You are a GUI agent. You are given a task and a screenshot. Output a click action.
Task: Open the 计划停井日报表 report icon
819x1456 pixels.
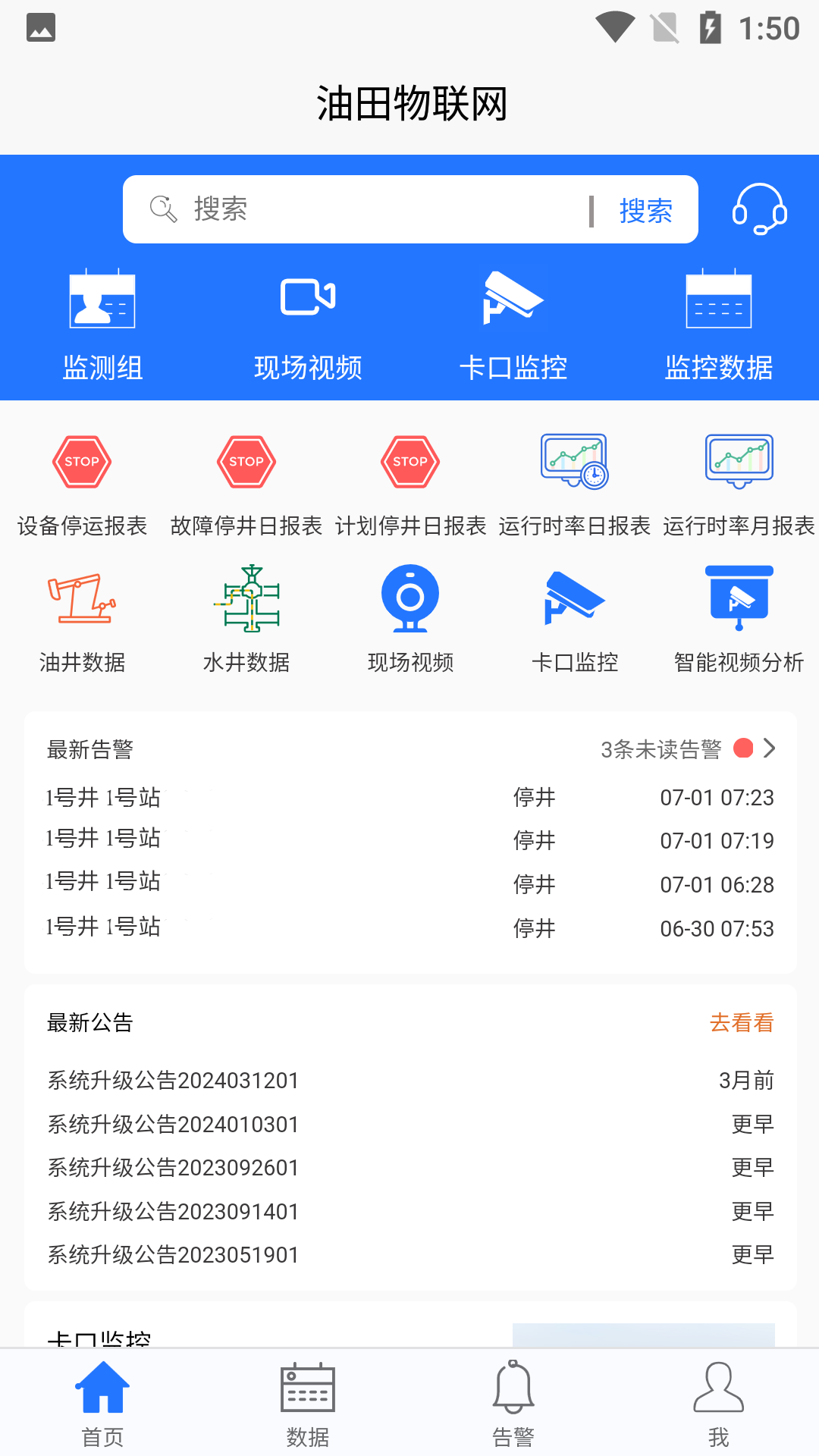pyautogui.click(x=409, y=461)
